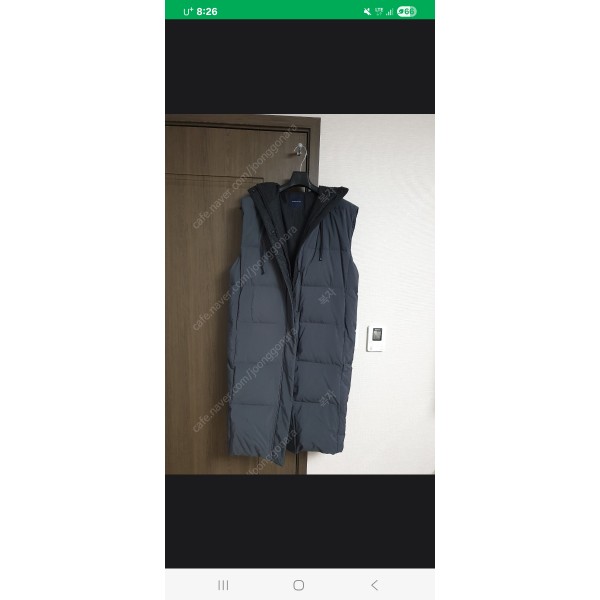The width and height of the screenshot is (600, 600).
Task: Return to the home screen
Action: pyautogui.click(x=299, y=584)
